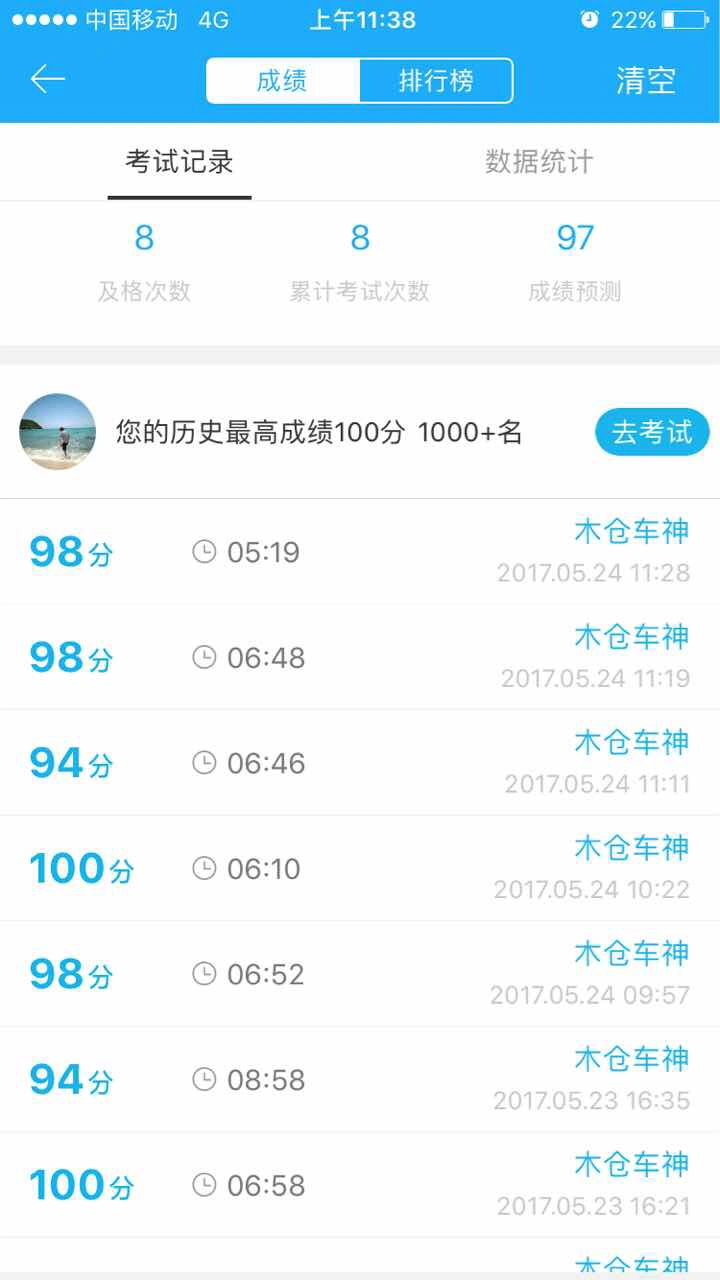Switch to the 排行榜 segment
This screenshot has height=1280, width=720.
click(436, 81)
